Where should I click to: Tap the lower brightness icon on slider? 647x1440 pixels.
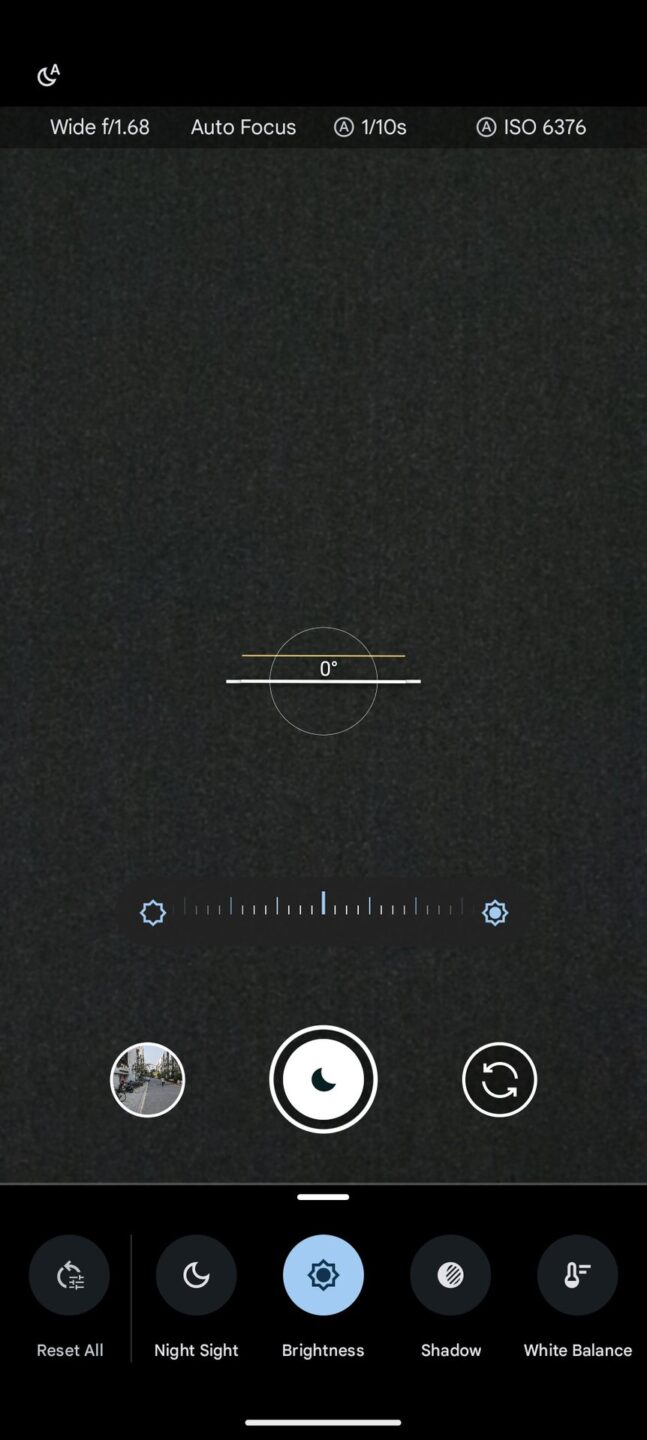(152, 912)
